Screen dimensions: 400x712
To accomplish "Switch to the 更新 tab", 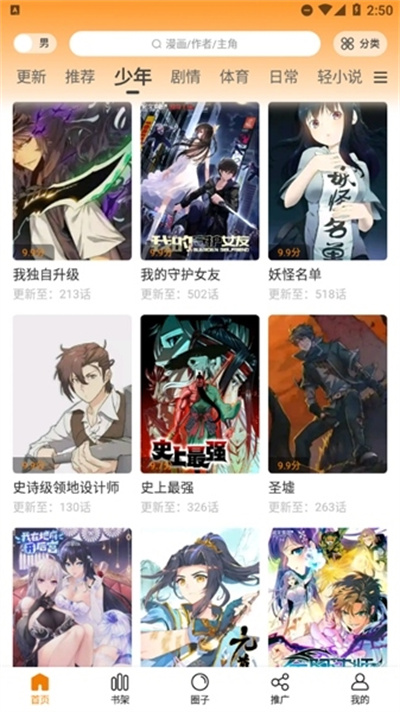I will pos(31,77).
